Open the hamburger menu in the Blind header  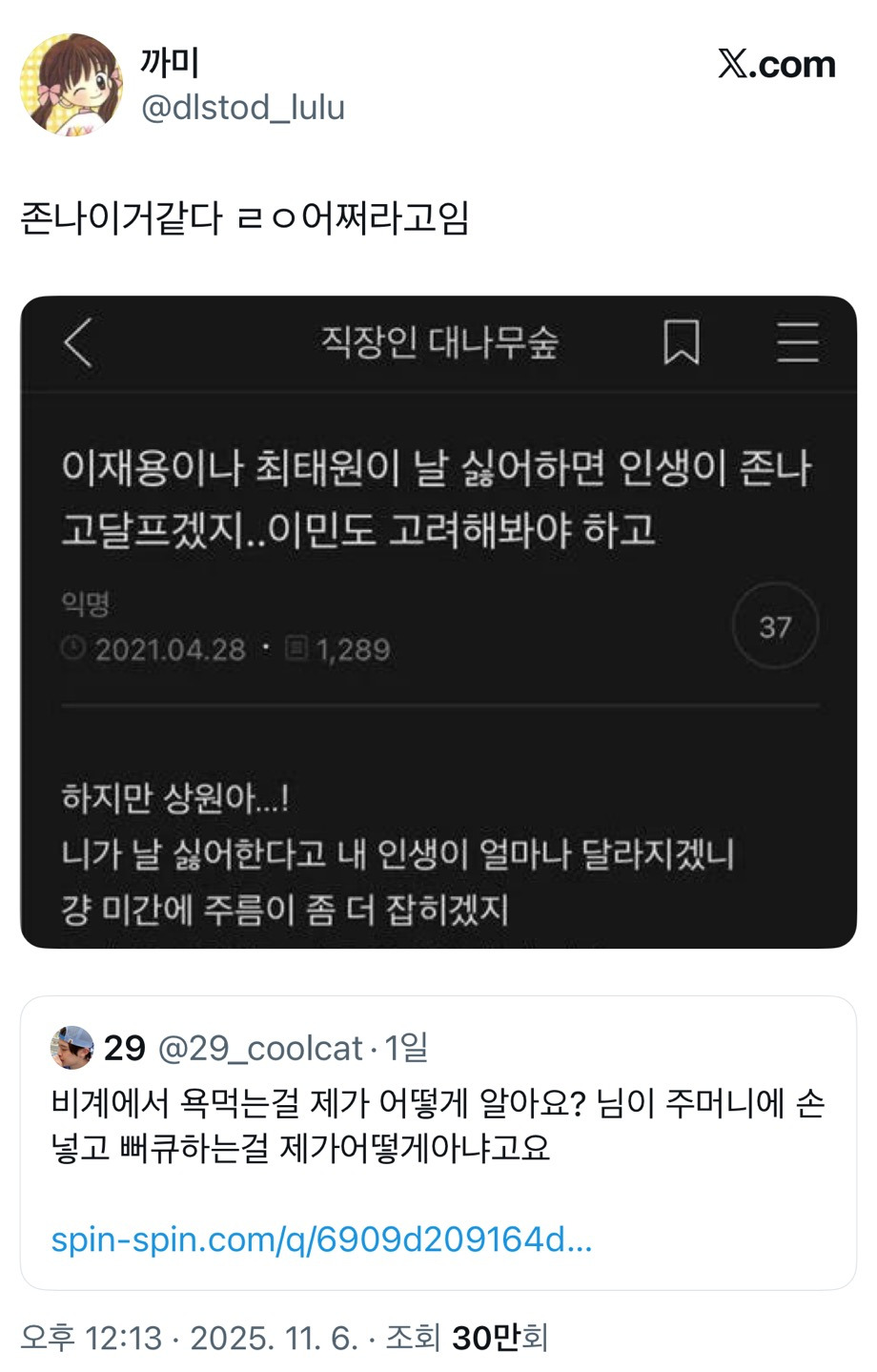pyautogui.click(x=799, y=343)
